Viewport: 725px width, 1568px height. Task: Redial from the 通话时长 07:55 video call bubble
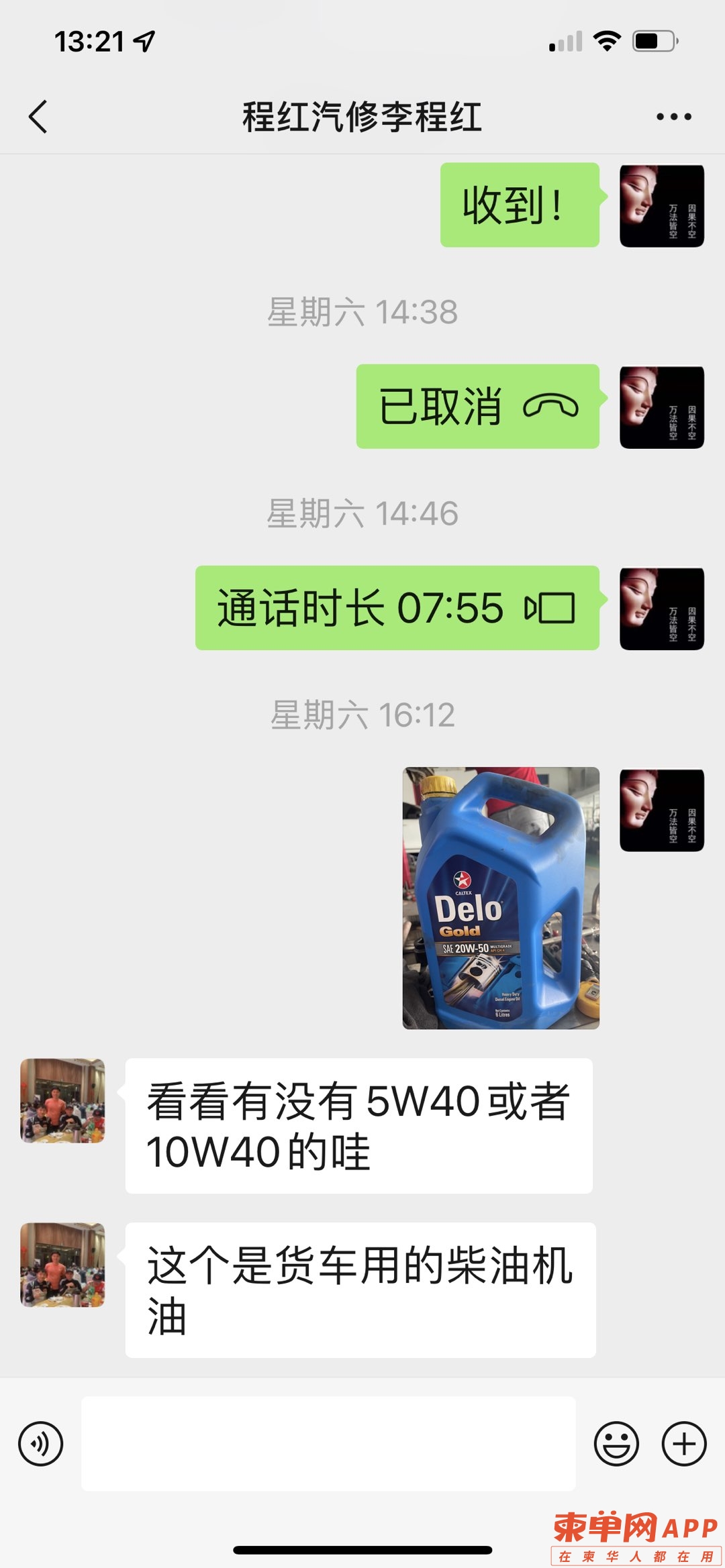(397, 608)
